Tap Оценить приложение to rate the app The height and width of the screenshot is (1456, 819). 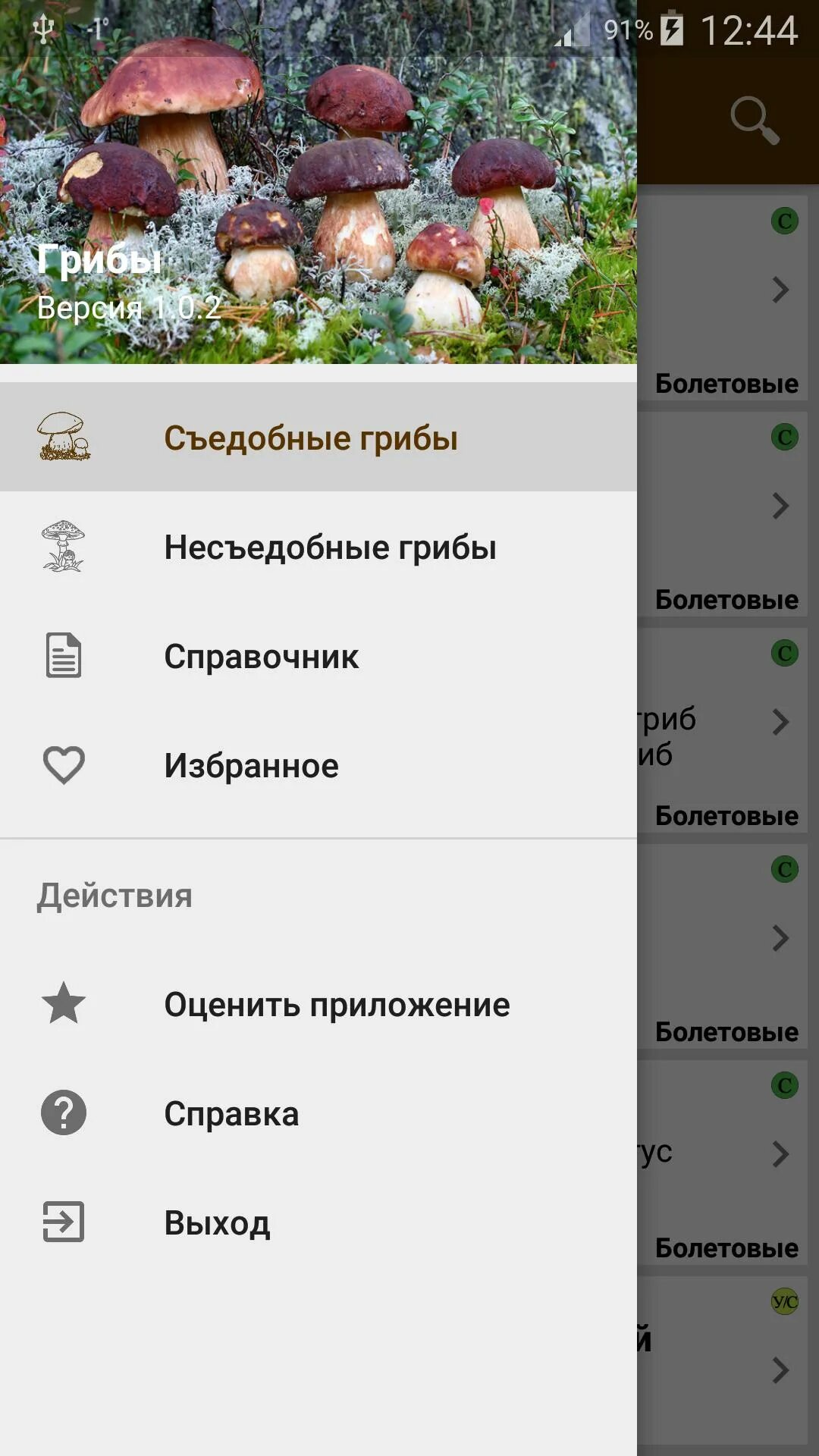(337, 1004)
